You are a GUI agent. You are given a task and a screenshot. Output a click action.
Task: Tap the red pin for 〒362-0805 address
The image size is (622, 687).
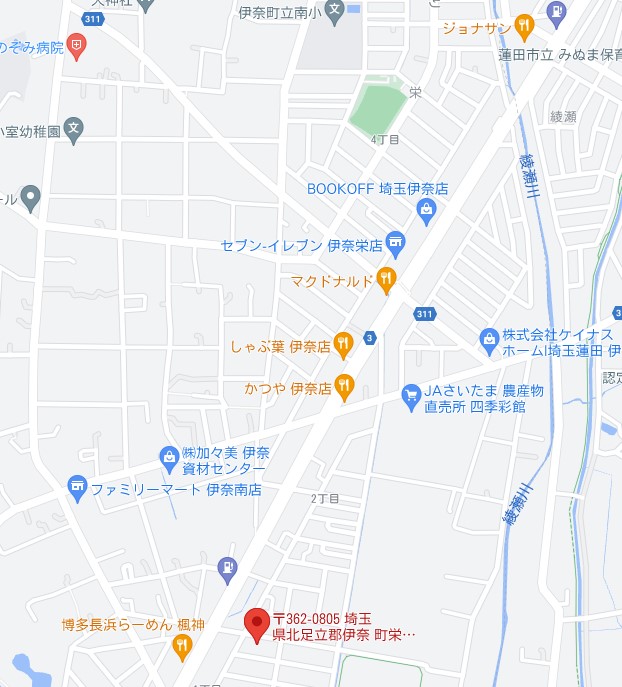[256, 624]
